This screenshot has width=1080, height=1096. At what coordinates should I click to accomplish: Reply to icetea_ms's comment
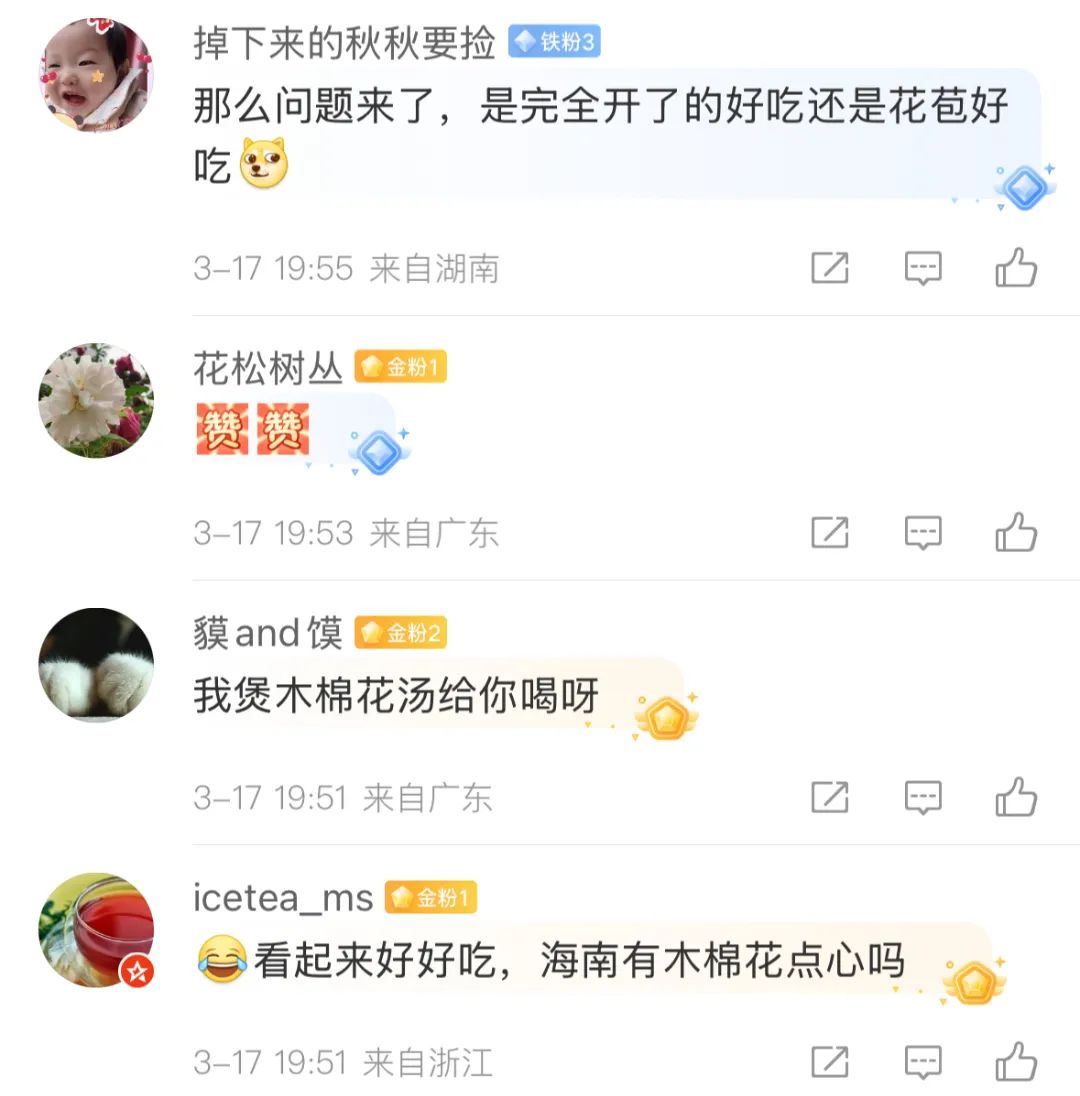point(923,1062)
